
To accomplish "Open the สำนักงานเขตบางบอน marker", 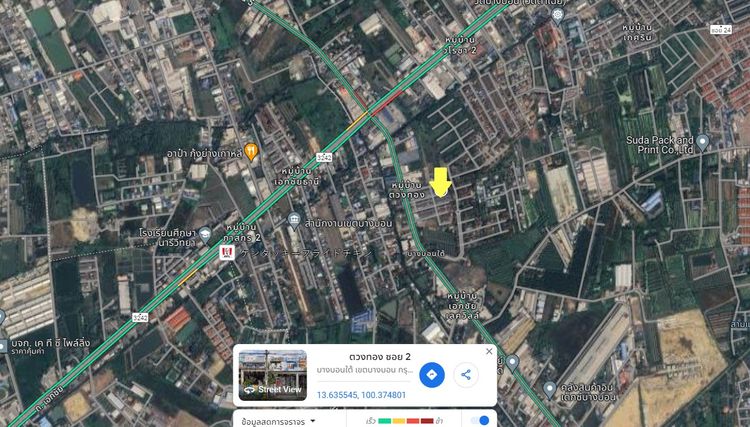I will tap(293, 220).
